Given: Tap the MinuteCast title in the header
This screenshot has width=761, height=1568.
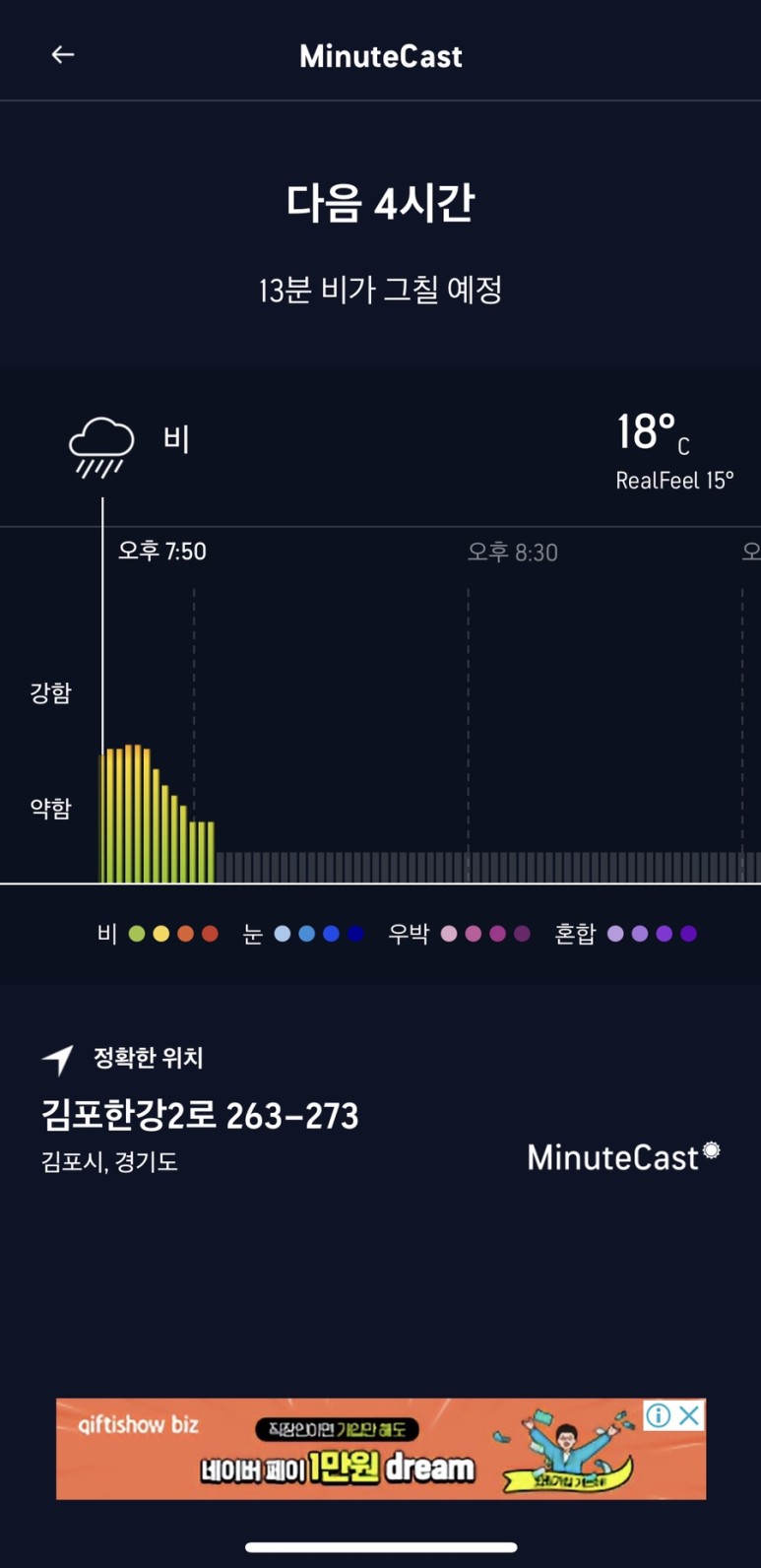Looking at the screenshot, I should point(380,56).
